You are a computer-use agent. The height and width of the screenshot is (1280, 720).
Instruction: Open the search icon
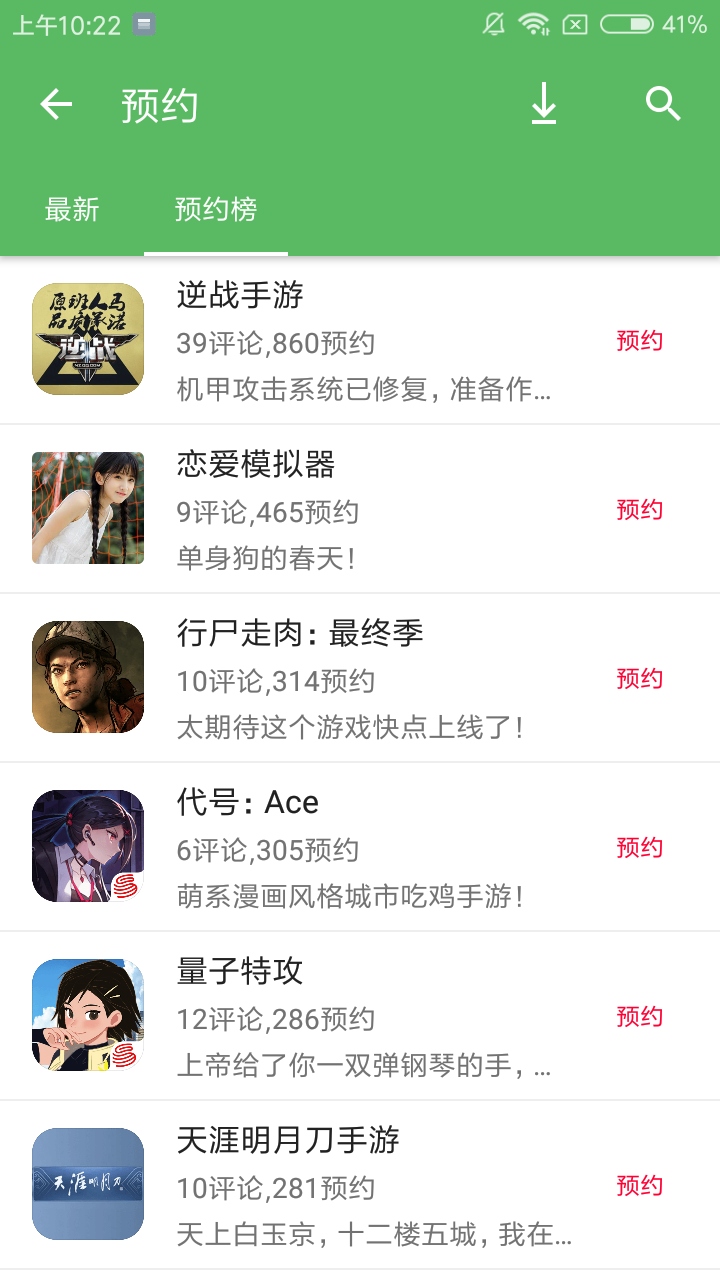pyautogui.click(x=663, y=104)
